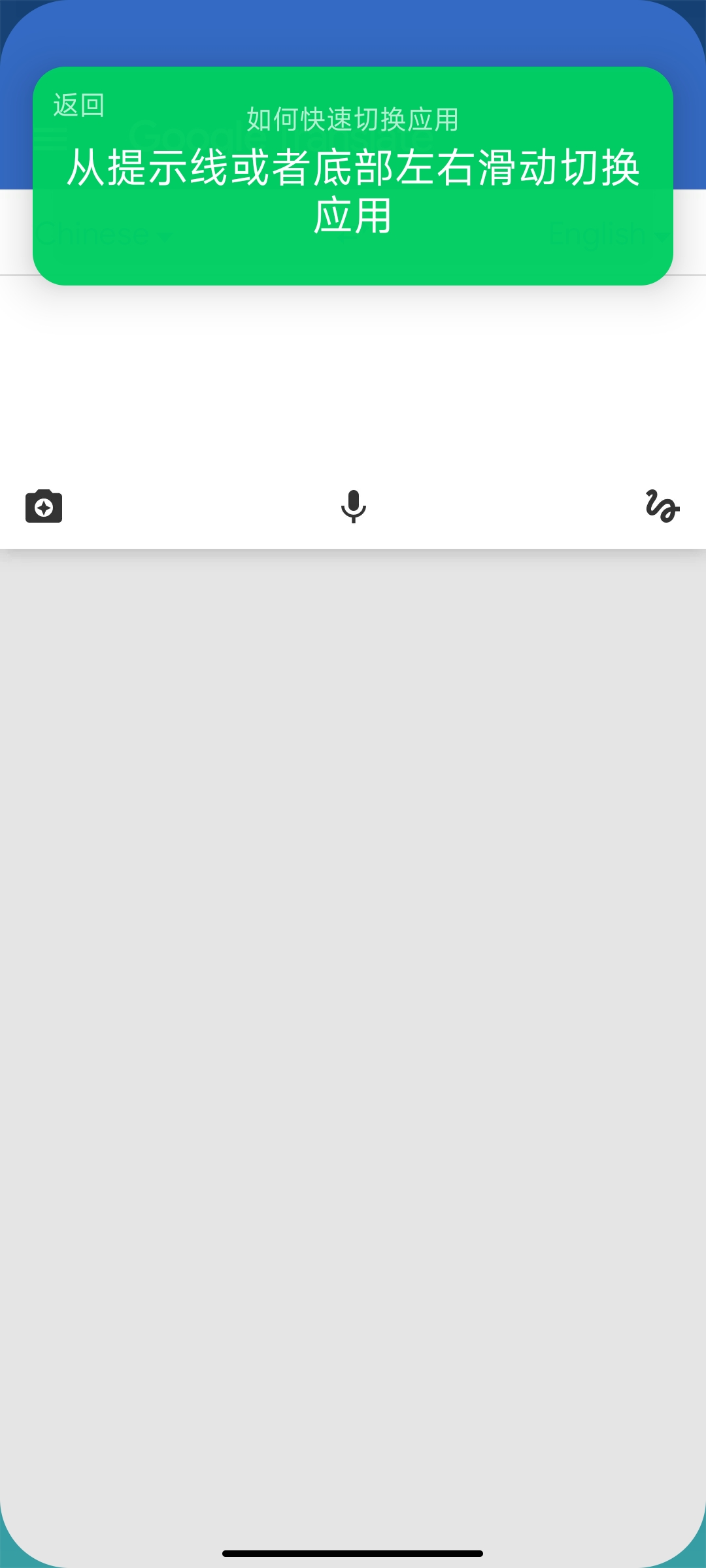Tap the text input area

coord(353,376)
